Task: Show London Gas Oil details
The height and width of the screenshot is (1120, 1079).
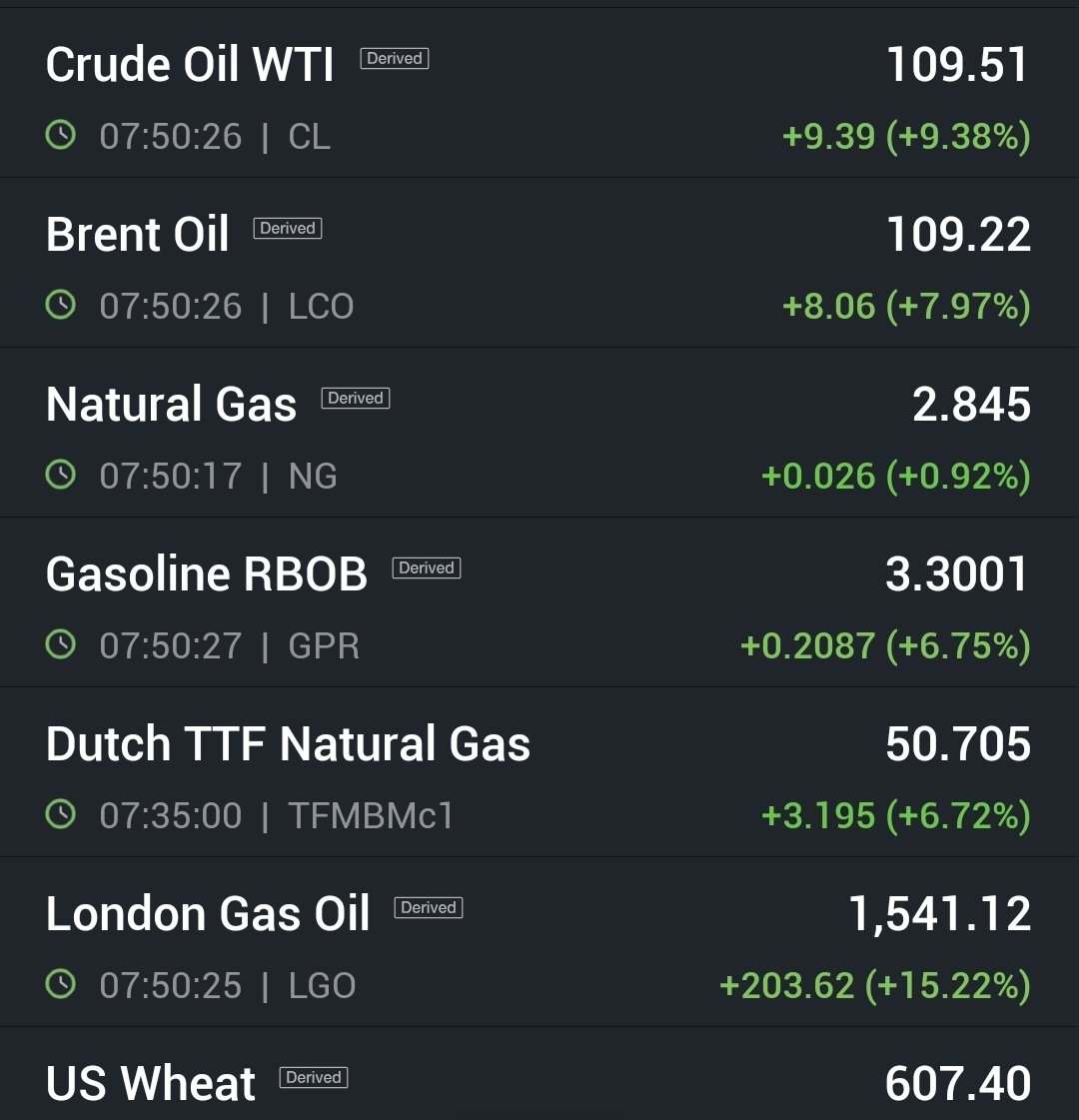Action: (x=208, y=915)
